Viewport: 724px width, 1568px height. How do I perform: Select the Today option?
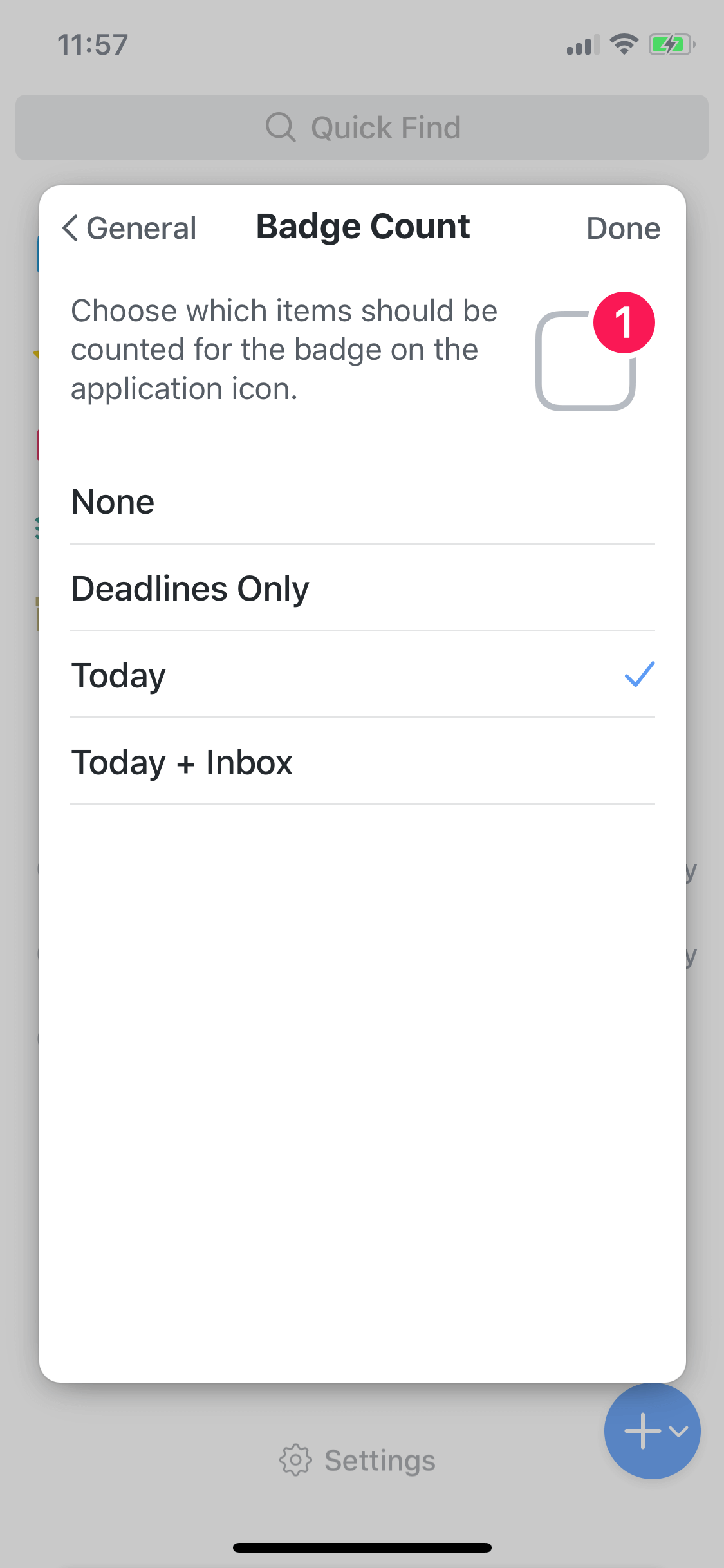(x=362, y=675)
